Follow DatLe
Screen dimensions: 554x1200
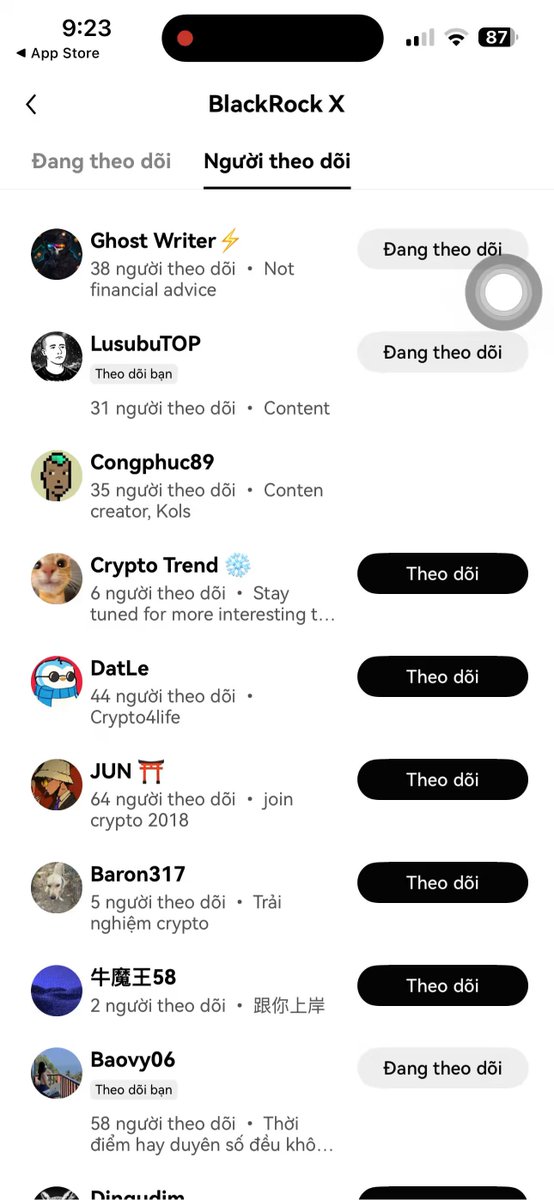tap(442, 677)
